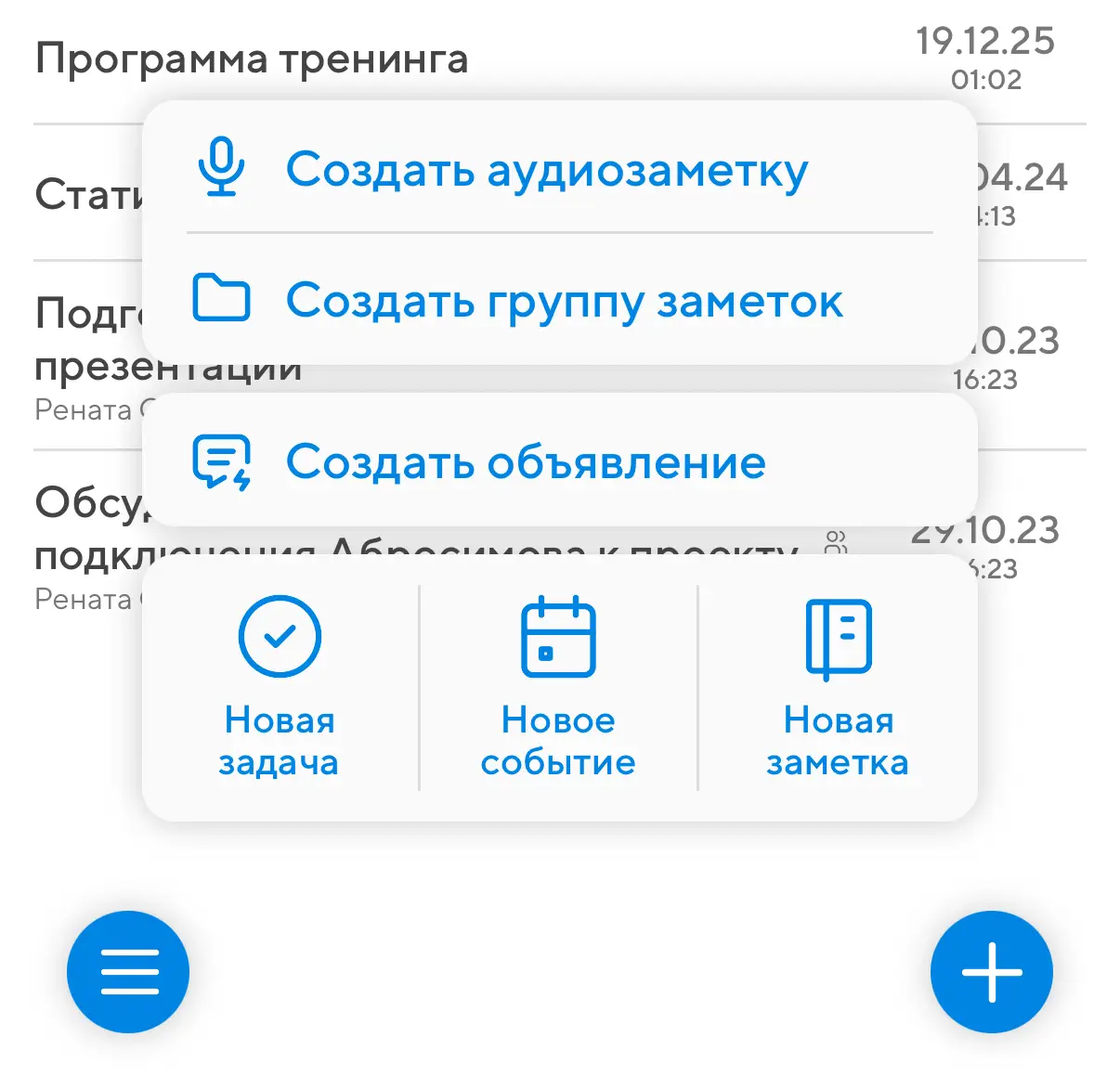Tap Создать объявление
Image resolution: width=1120 pixels, height=1089 pixels.
click(525, 461)
